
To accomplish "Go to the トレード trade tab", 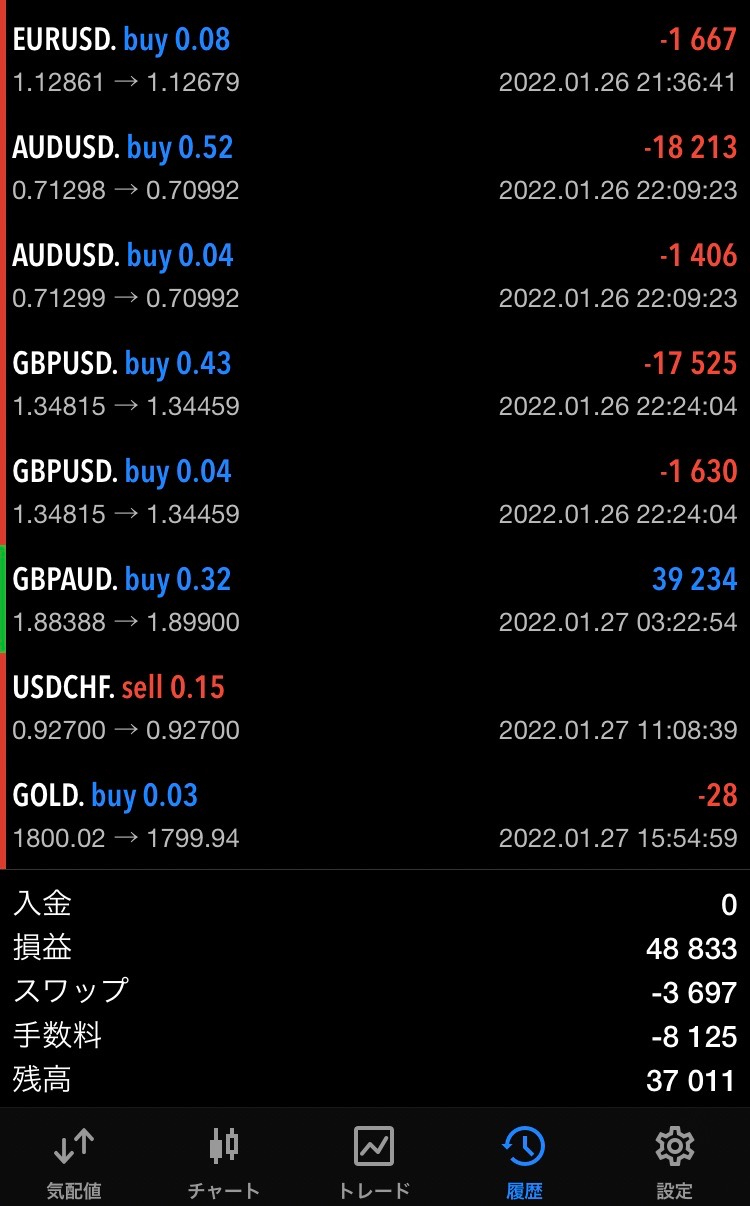I will [x=374, y=1162].
